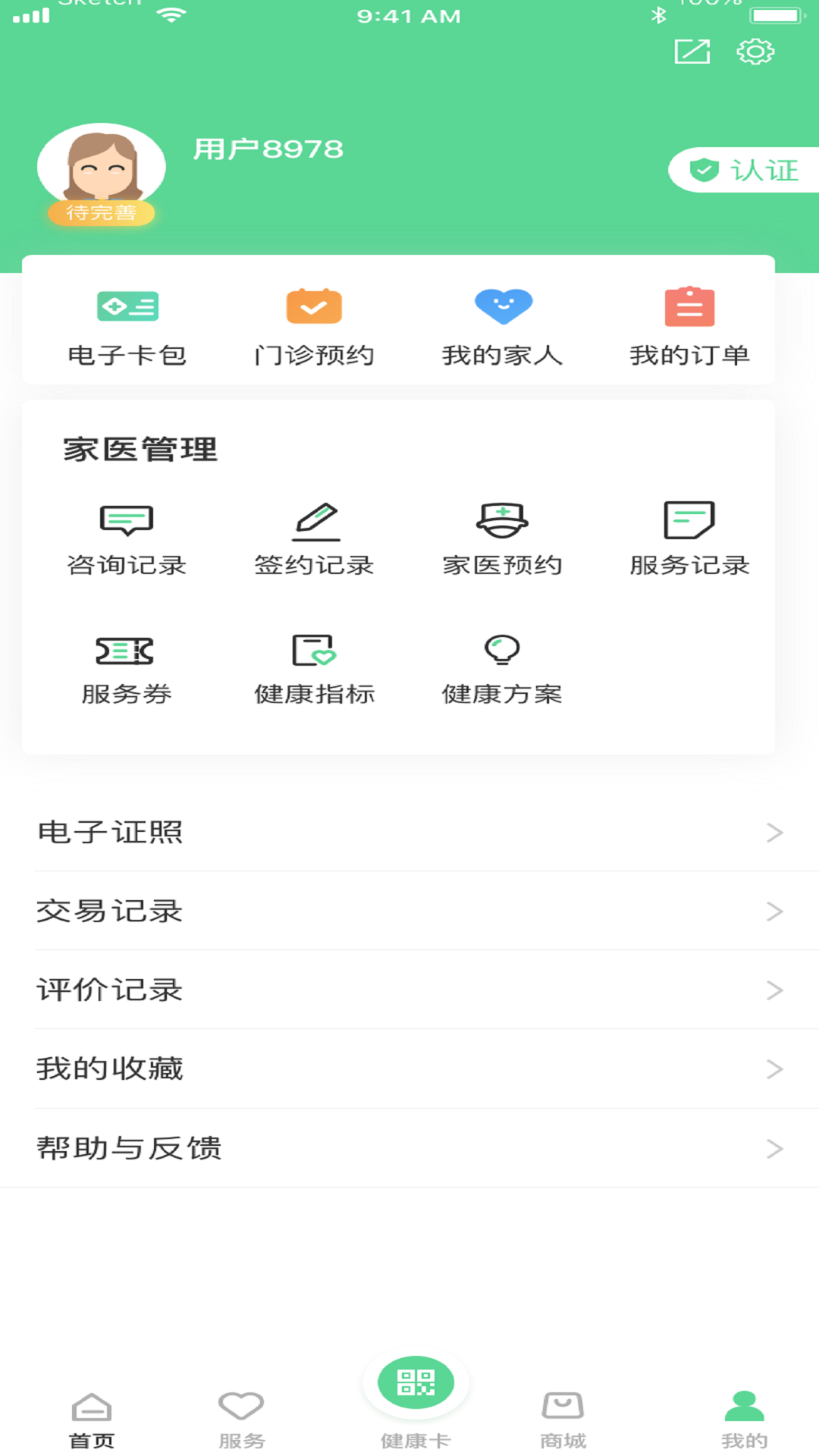Expand the 帮助与反馈 row chevron
819x1456 pixels.
[774, 1148]
